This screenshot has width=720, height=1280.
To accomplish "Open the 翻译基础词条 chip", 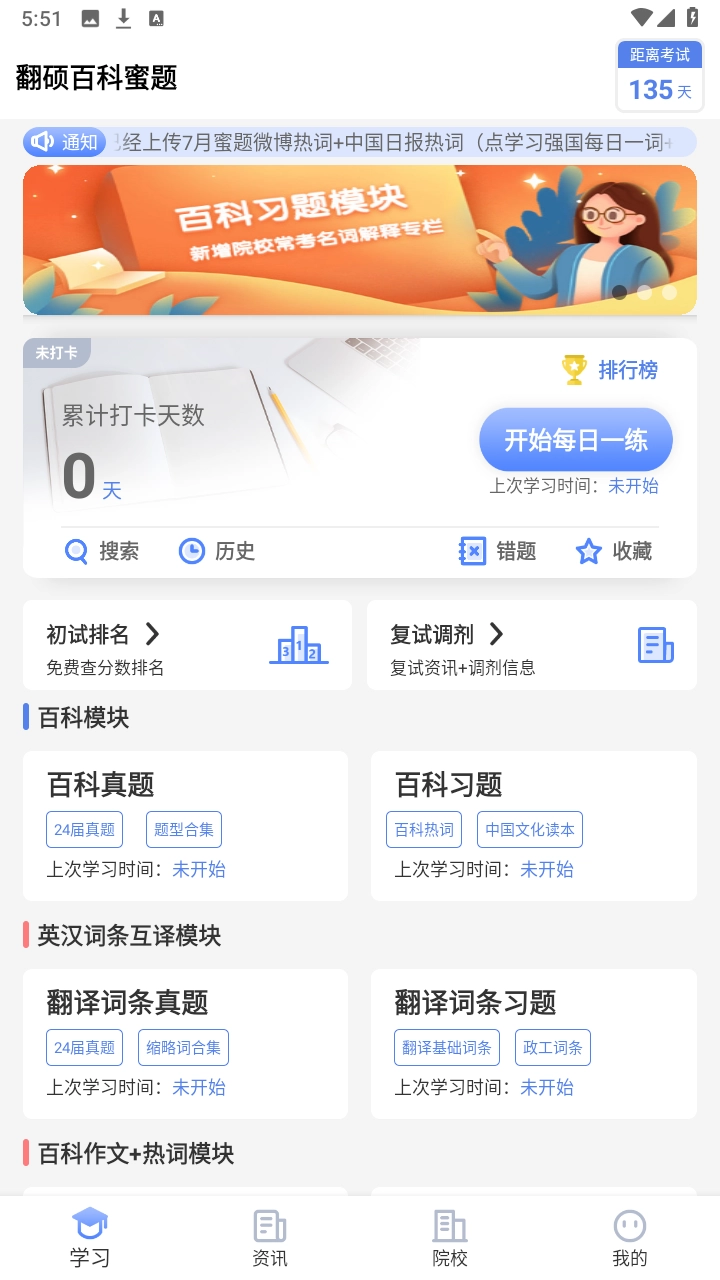I will point(447,1047).
